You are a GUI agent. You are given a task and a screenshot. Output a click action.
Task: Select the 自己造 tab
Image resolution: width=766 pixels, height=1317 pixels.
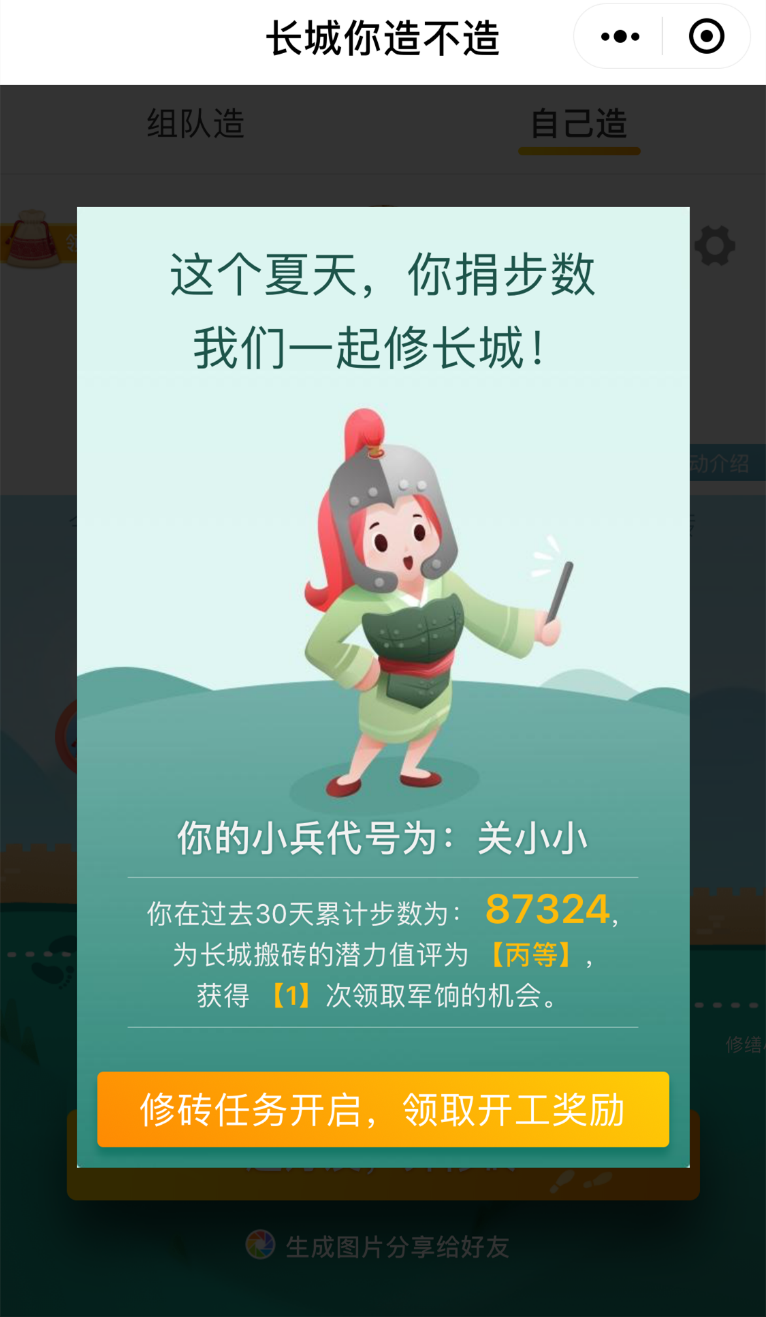(x=578, y=124)
